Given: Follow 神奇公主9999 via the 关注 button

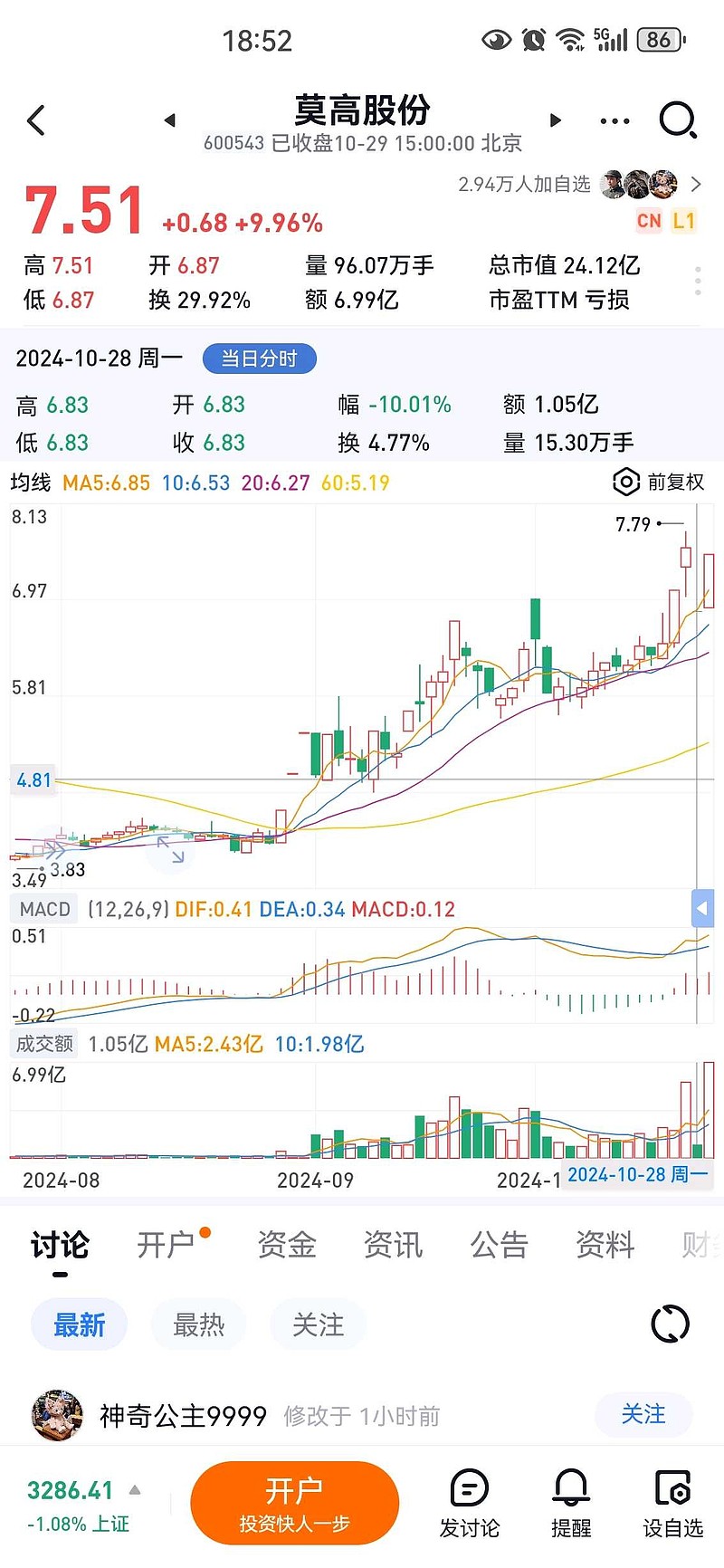Looking at the screenshot, I should tap(643, 1414).
